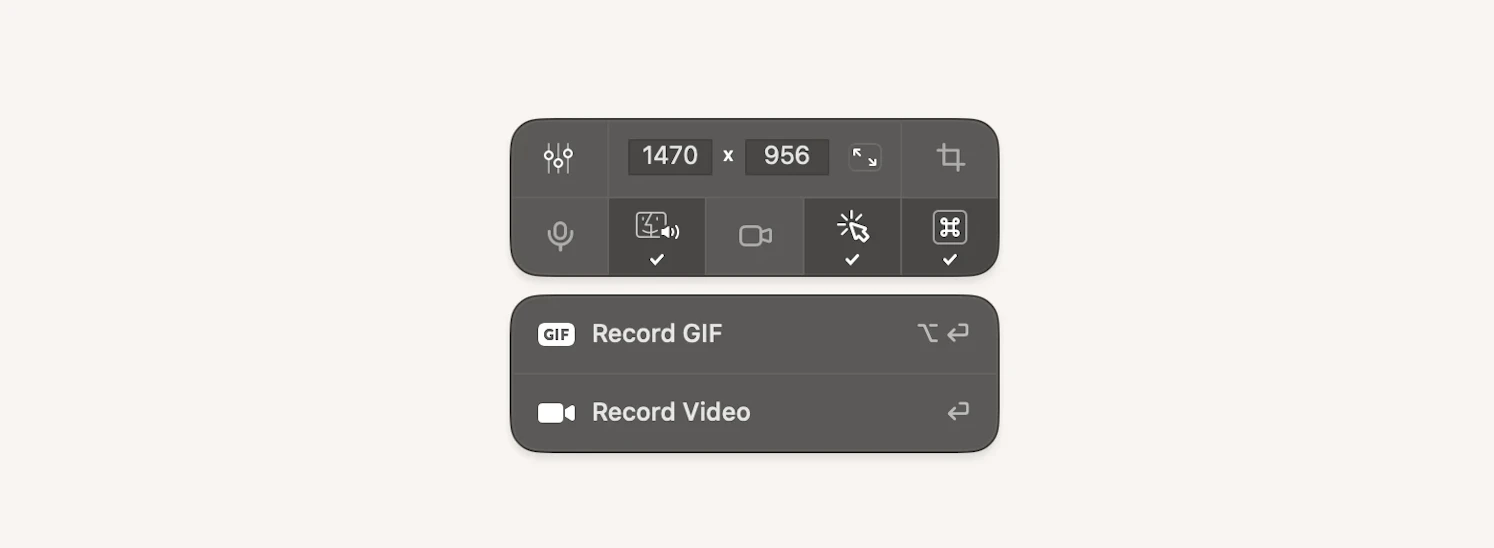Tap the fullscreen expand arrows icon
The image size is (1494, 548).
(865, 157)
